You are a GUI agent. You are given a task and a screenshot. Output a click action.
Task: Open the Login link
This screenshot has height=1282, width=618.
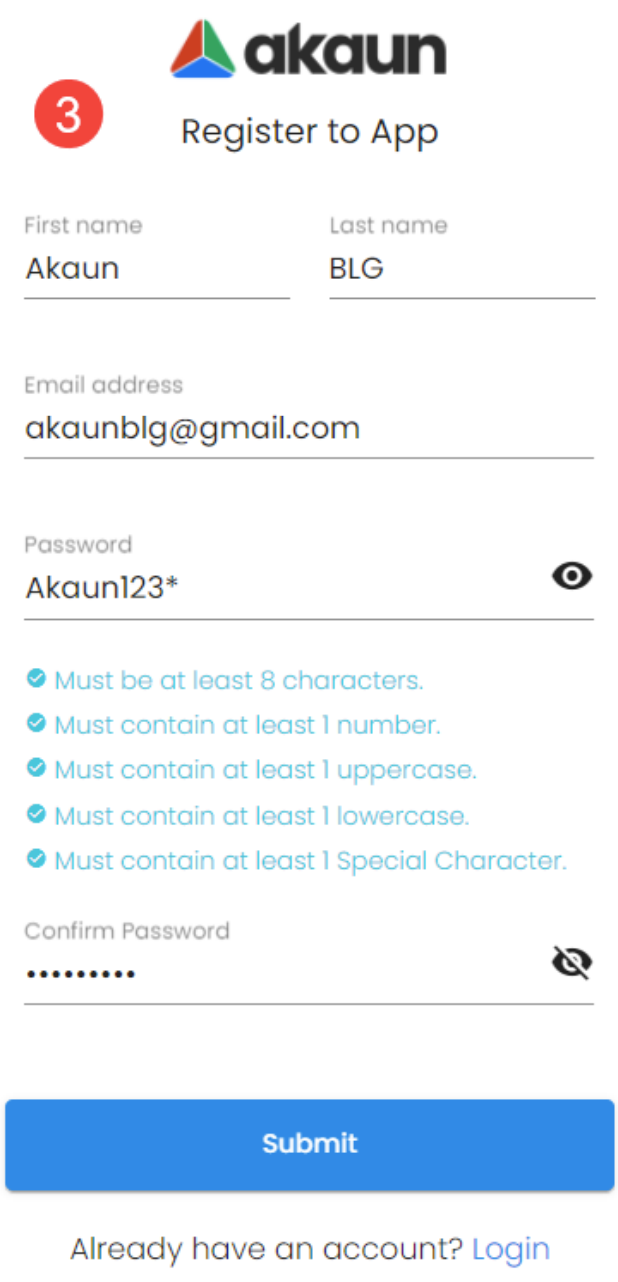[x=510, y=1248]
